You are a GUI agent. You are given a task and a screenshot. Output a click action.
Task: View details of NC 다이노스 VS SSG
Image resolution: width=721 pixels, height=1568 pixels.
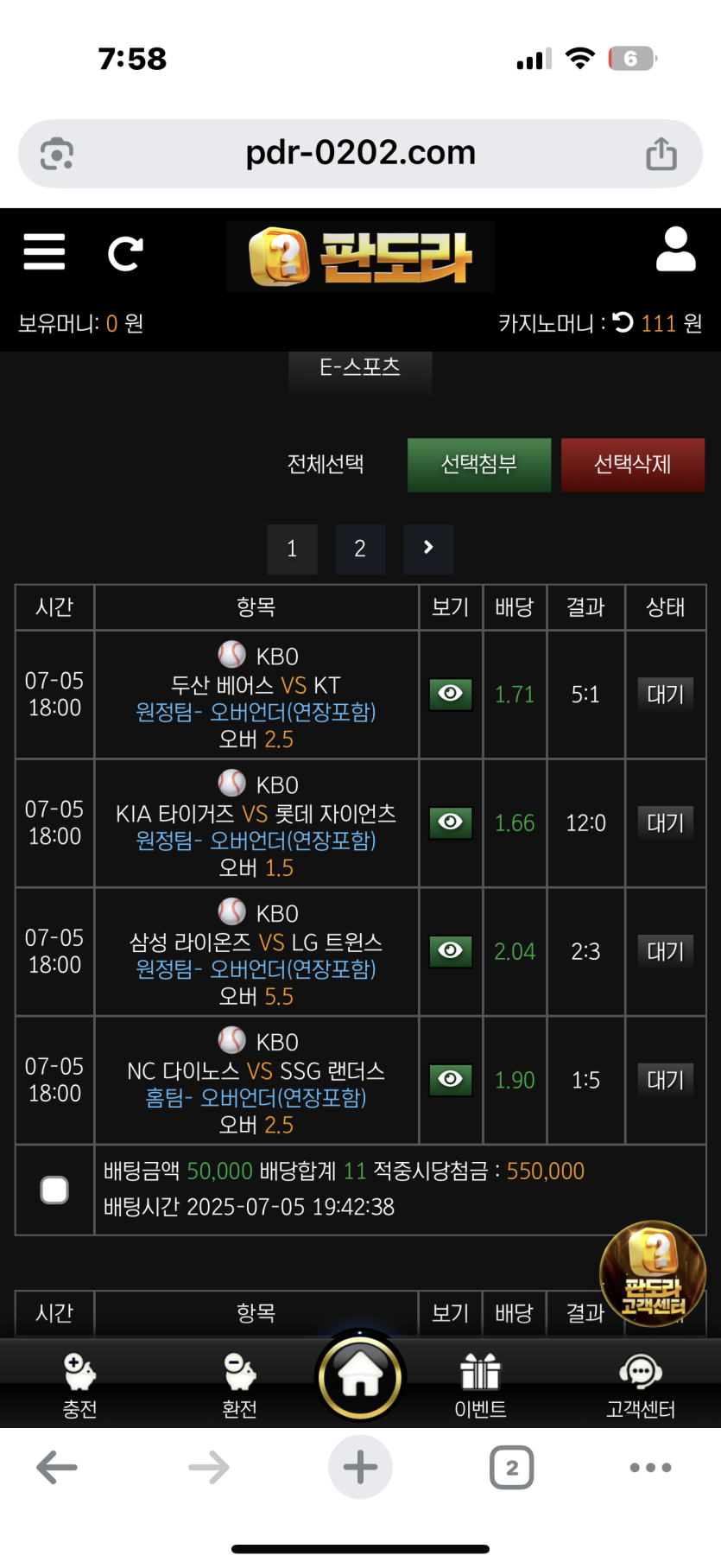[451, 1080]
